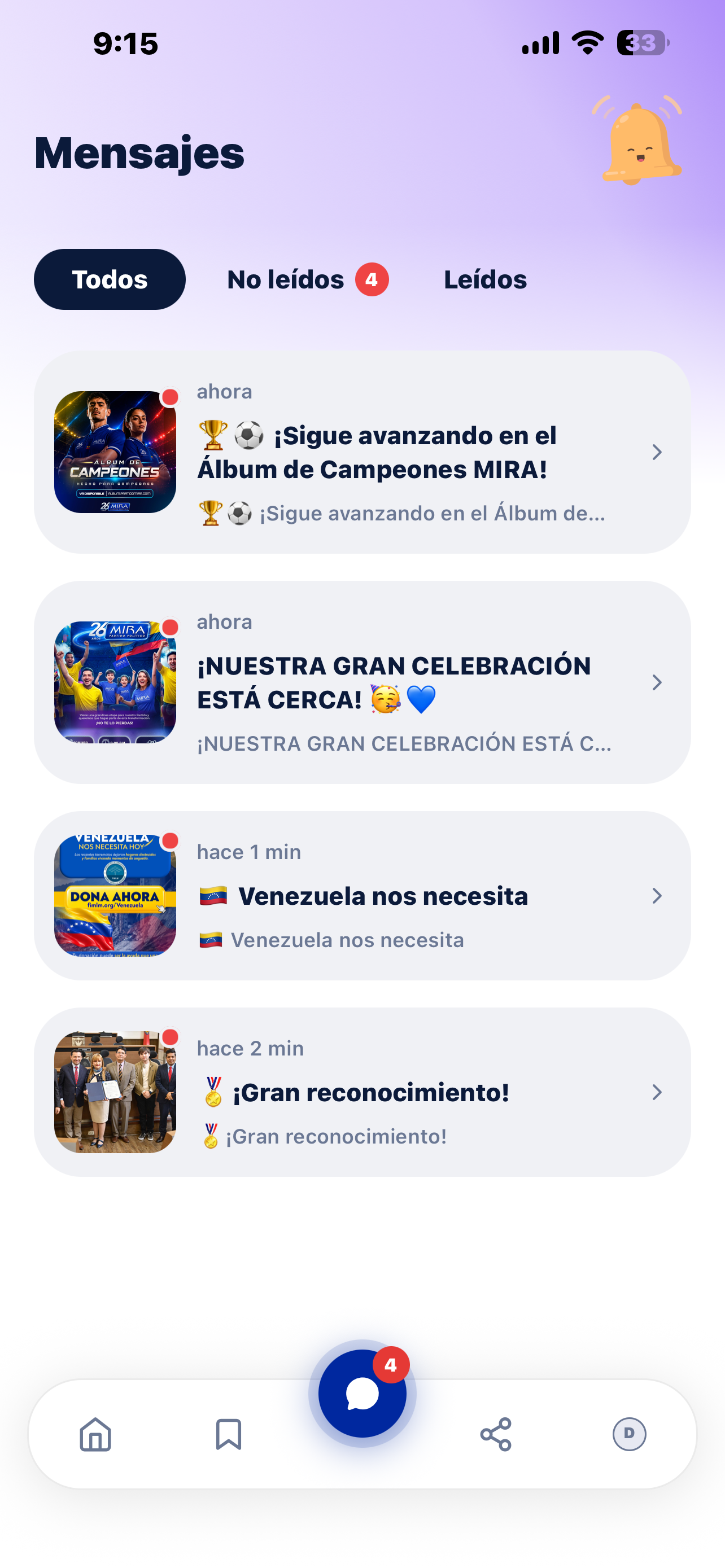The image size is (725, 1568).
Task: Open the profile tab with D avatar
Action: click(629, 1434)
